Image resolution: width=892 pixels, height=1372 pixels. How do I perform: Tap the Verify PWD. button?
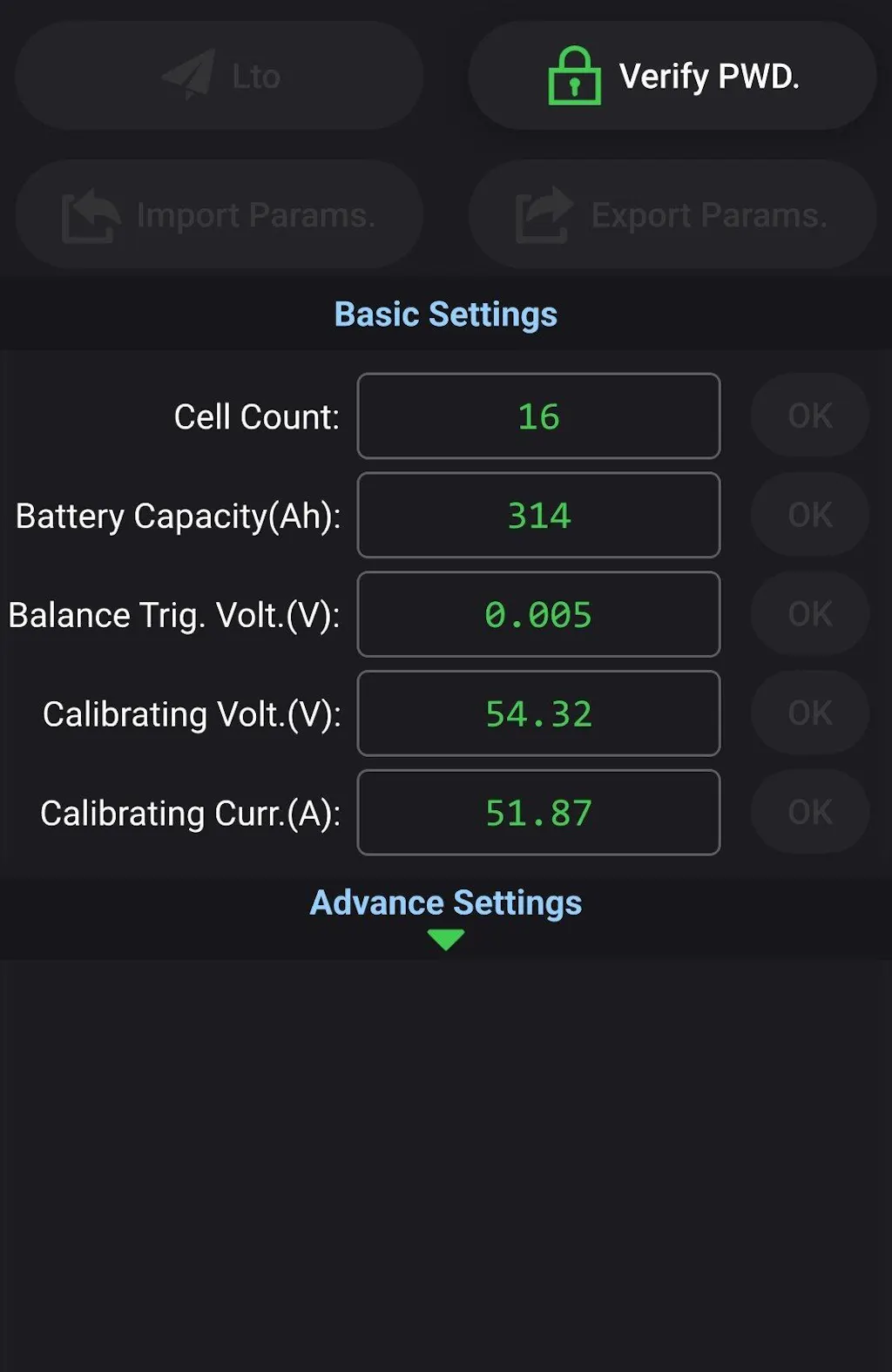[672, 77]
